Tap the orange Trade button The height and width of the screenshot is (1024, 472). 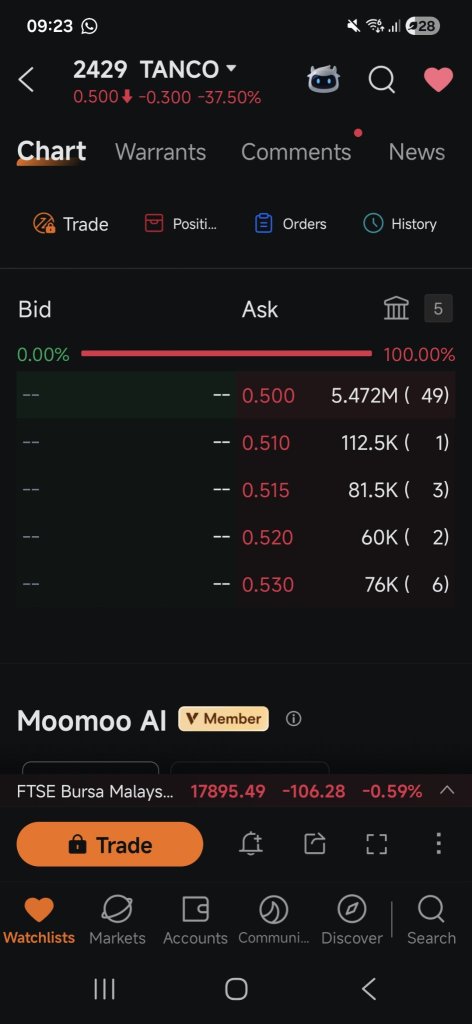[x=110, y=844]
